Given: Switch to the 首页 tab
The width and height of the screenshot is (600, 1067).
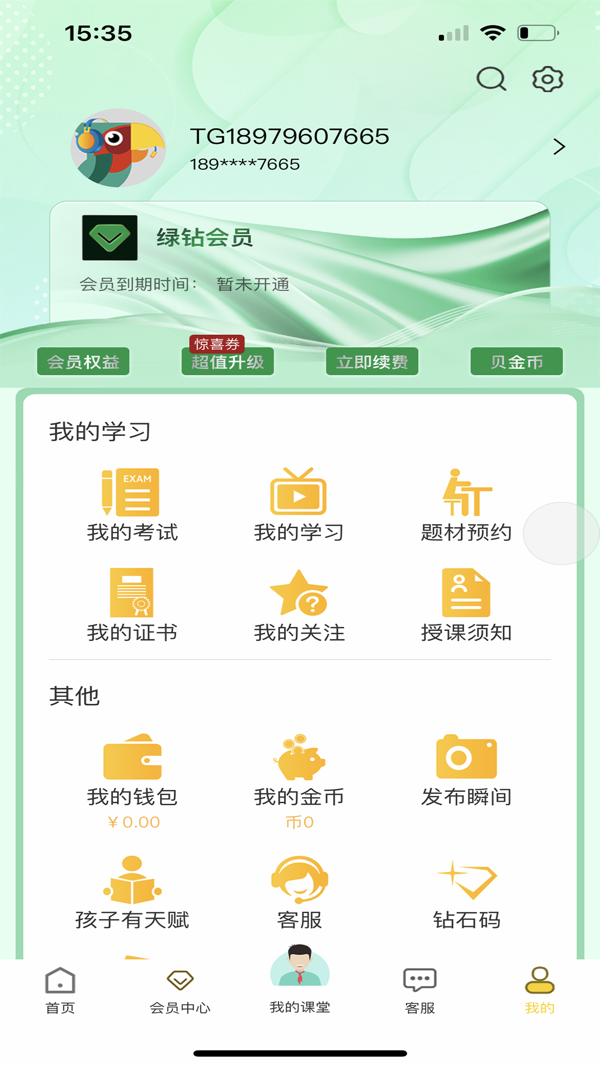Looking at the screenshot, I should point(60,992).
